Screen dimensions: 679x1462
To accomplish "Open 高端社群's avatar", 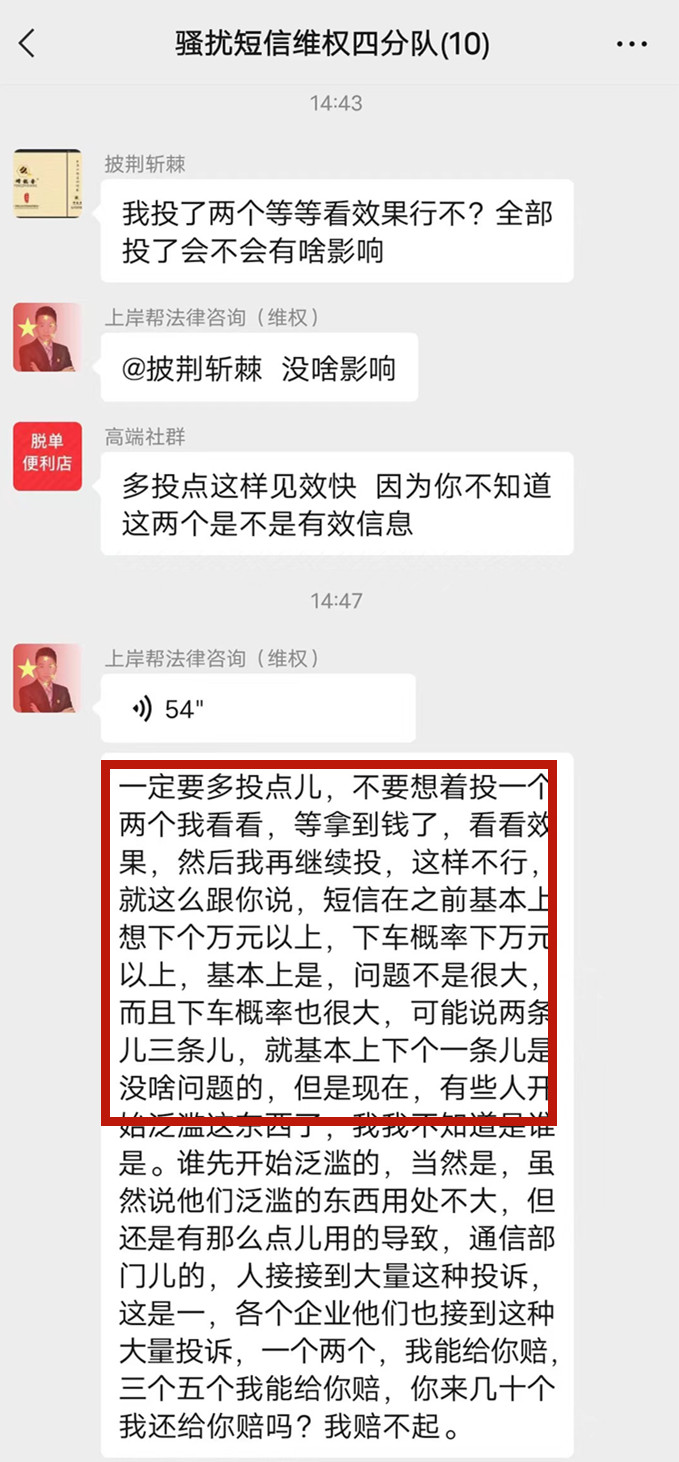I will point(47,456).
